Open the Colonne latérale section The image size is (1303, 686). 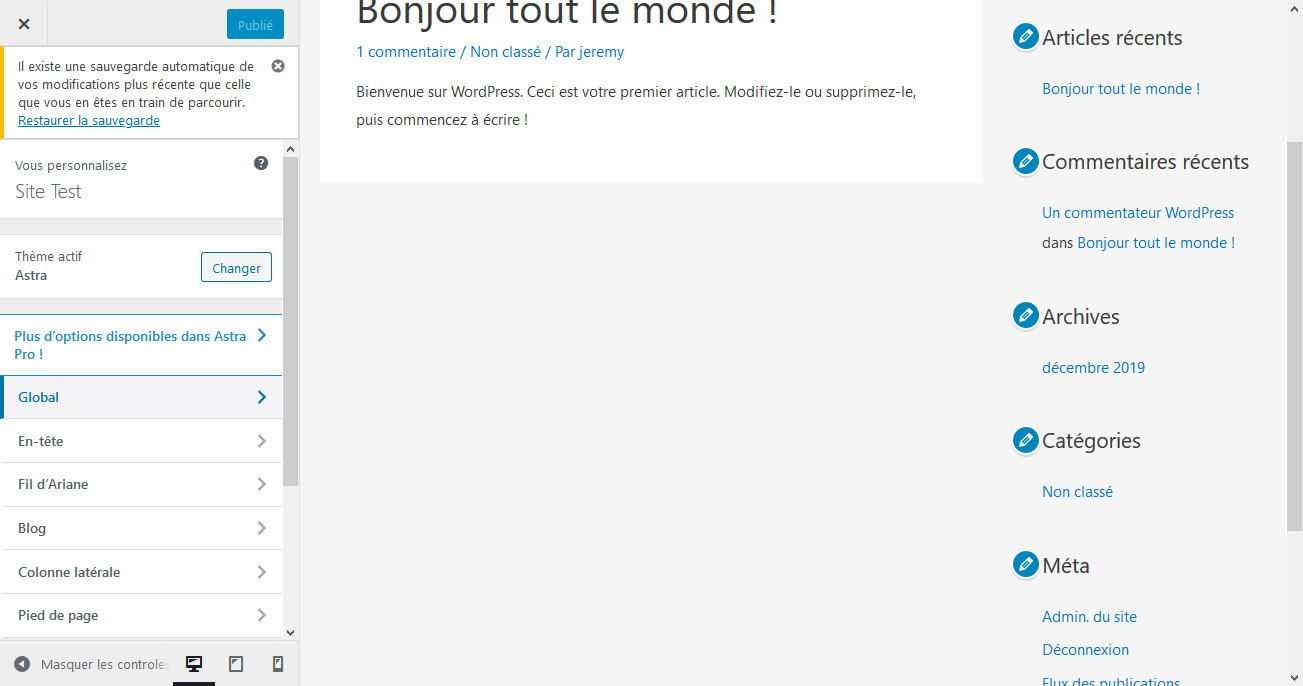pos(141,572)
